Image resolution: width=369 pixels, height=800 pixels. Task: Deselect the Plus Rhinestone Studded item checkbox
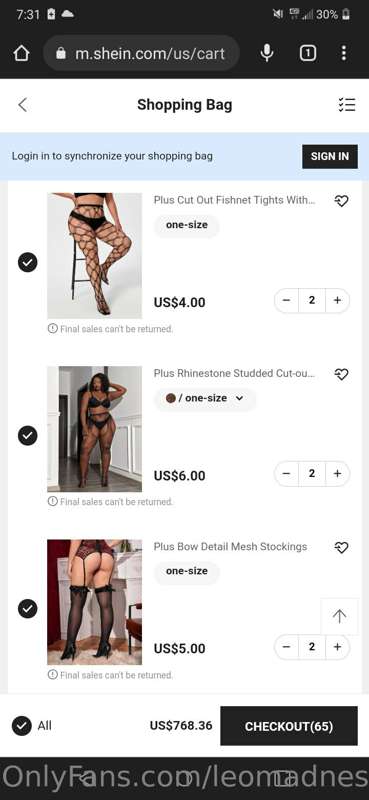click(x=28, y=436)
